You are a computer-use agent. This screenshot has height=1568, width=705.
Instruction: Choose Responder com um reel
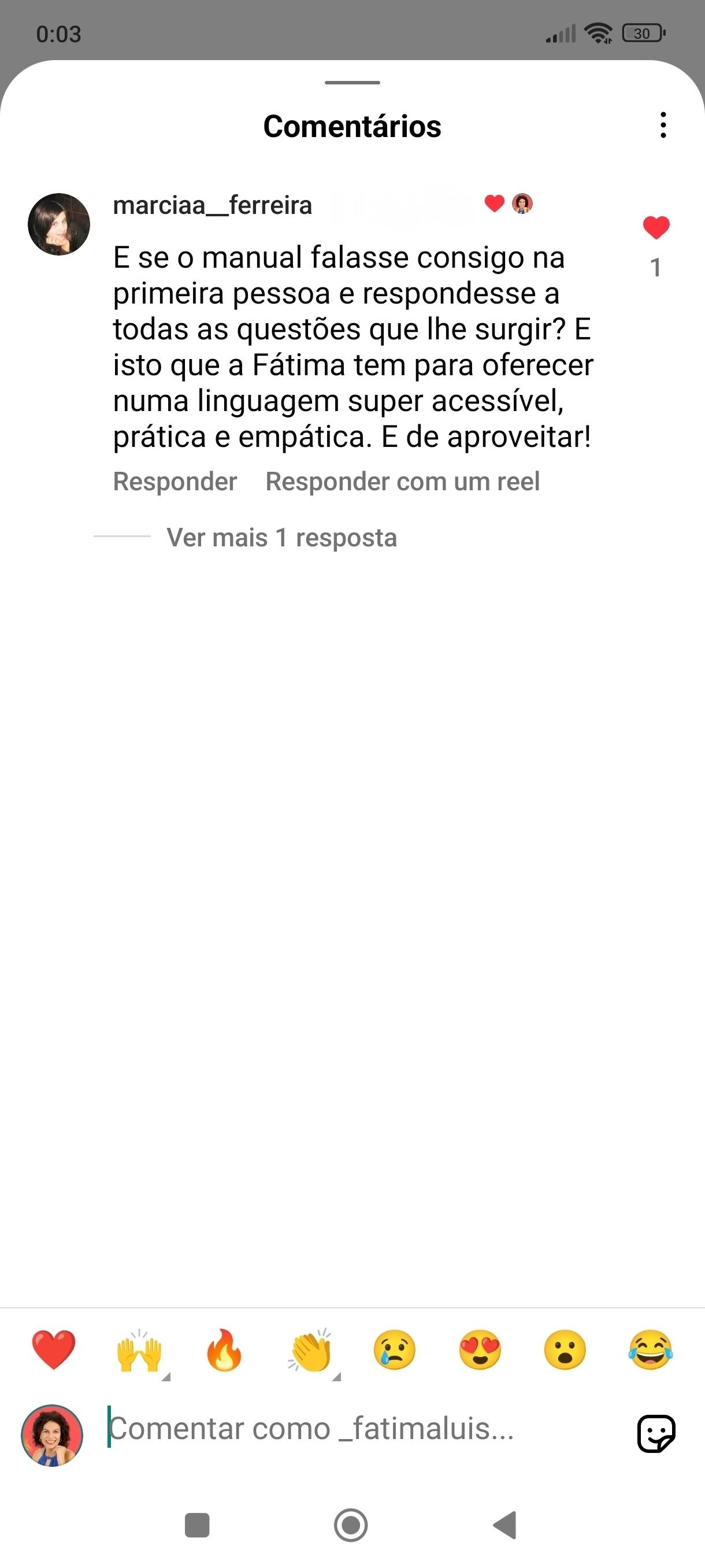[402, 482]
